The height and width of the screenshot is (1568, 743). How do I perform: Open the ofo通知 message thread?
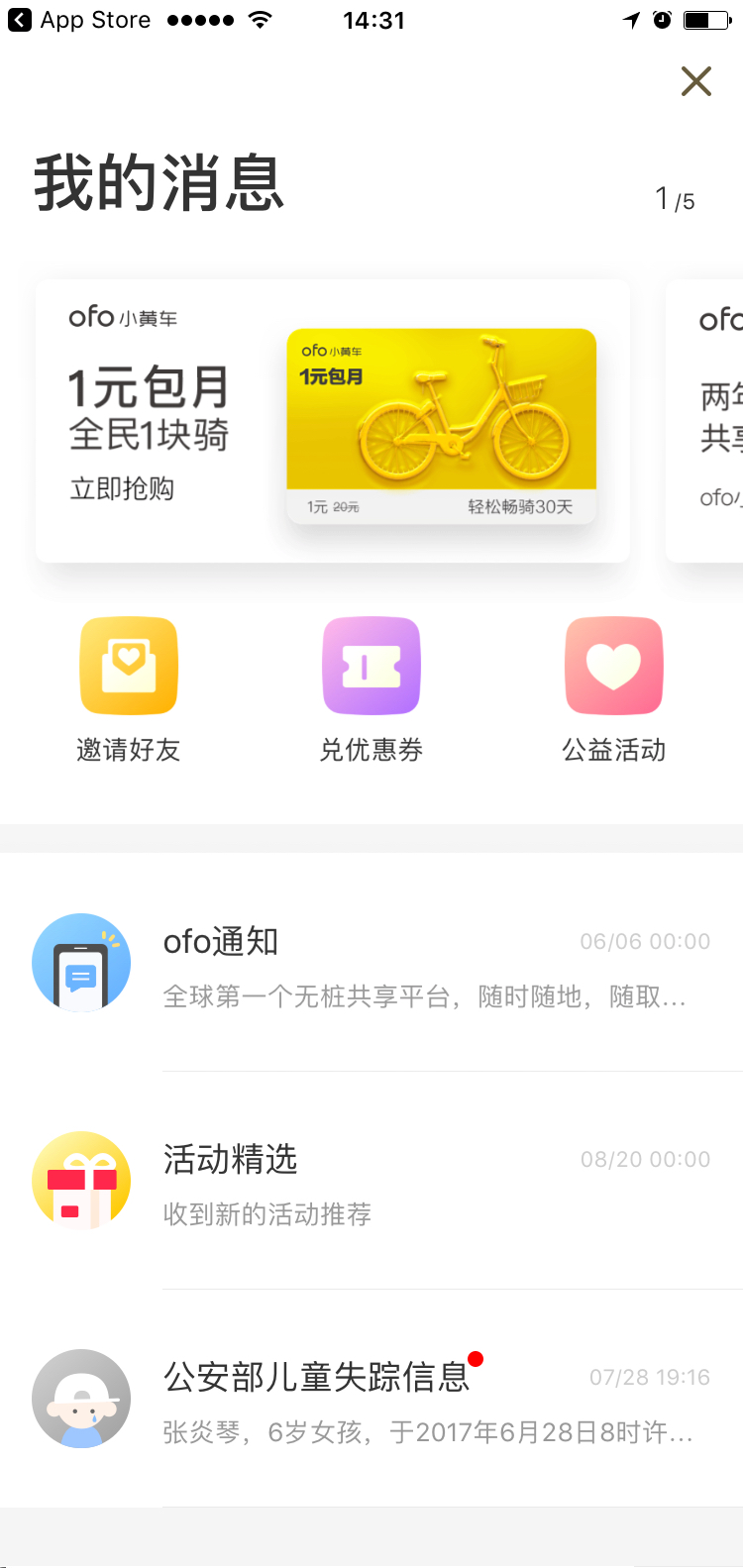371,963
